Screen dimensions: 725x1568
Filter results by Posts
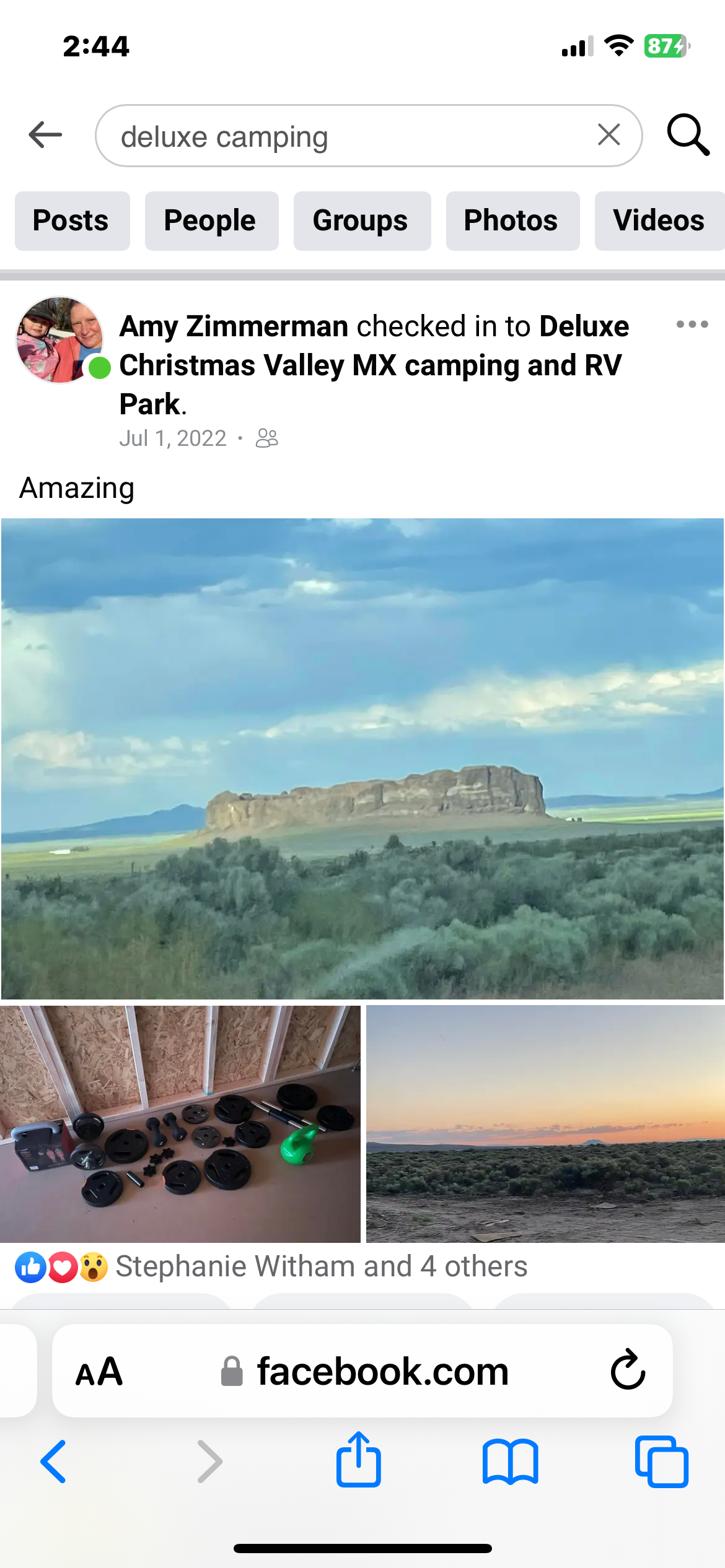point(72,221)
